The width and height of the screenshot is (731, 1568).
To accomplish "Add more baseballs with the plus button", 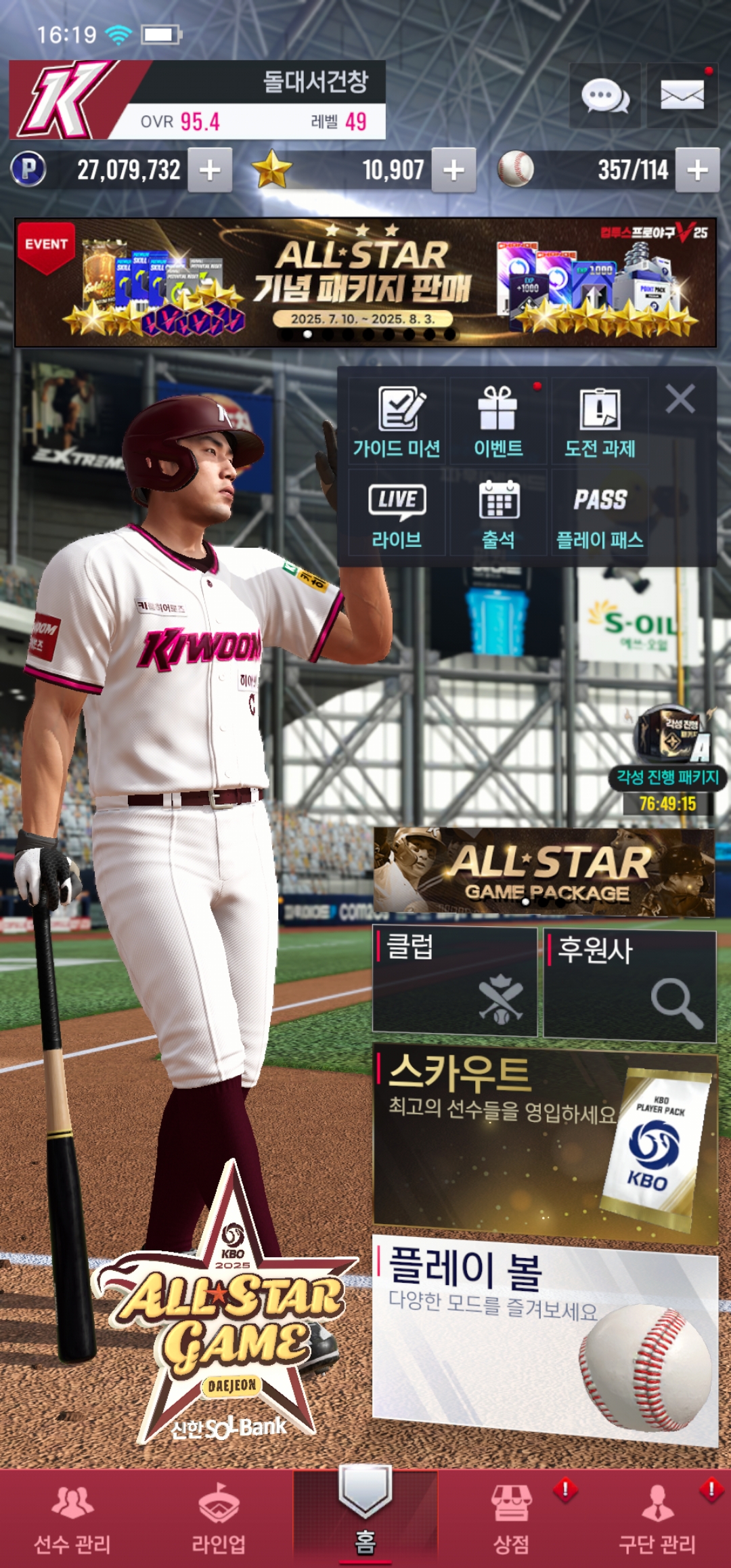I will pyautogui.click(x=697, y=171).
